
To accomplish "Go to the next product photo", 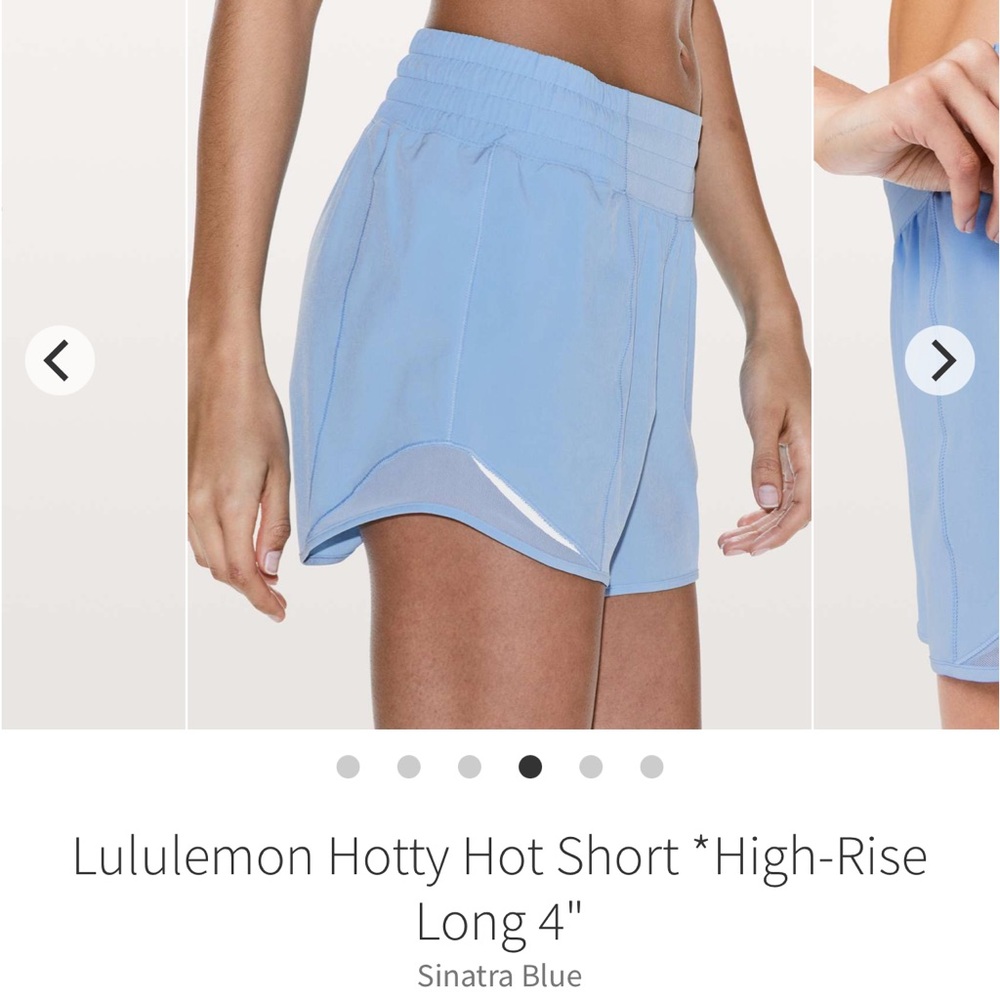I will tap(939, 360).
